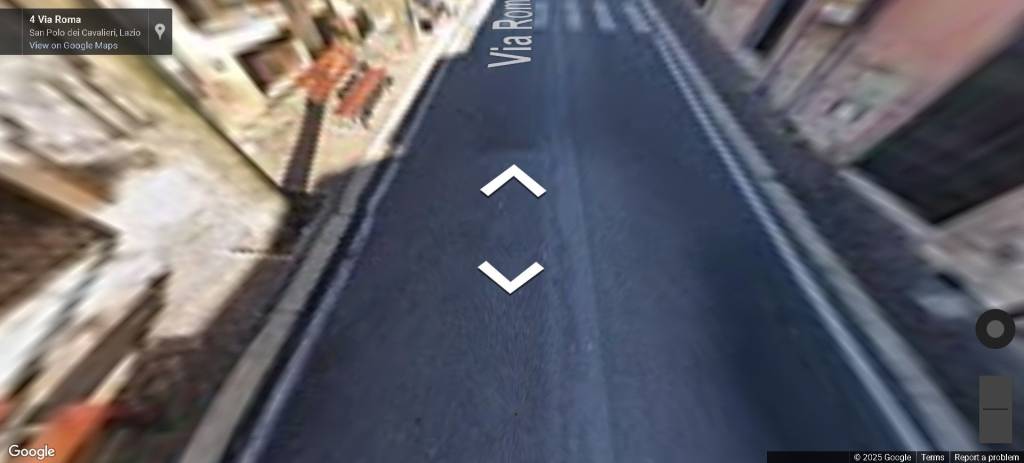Zoom in on the street view
This screenshot has height=463, width=1024.
[x=996, y=392]
